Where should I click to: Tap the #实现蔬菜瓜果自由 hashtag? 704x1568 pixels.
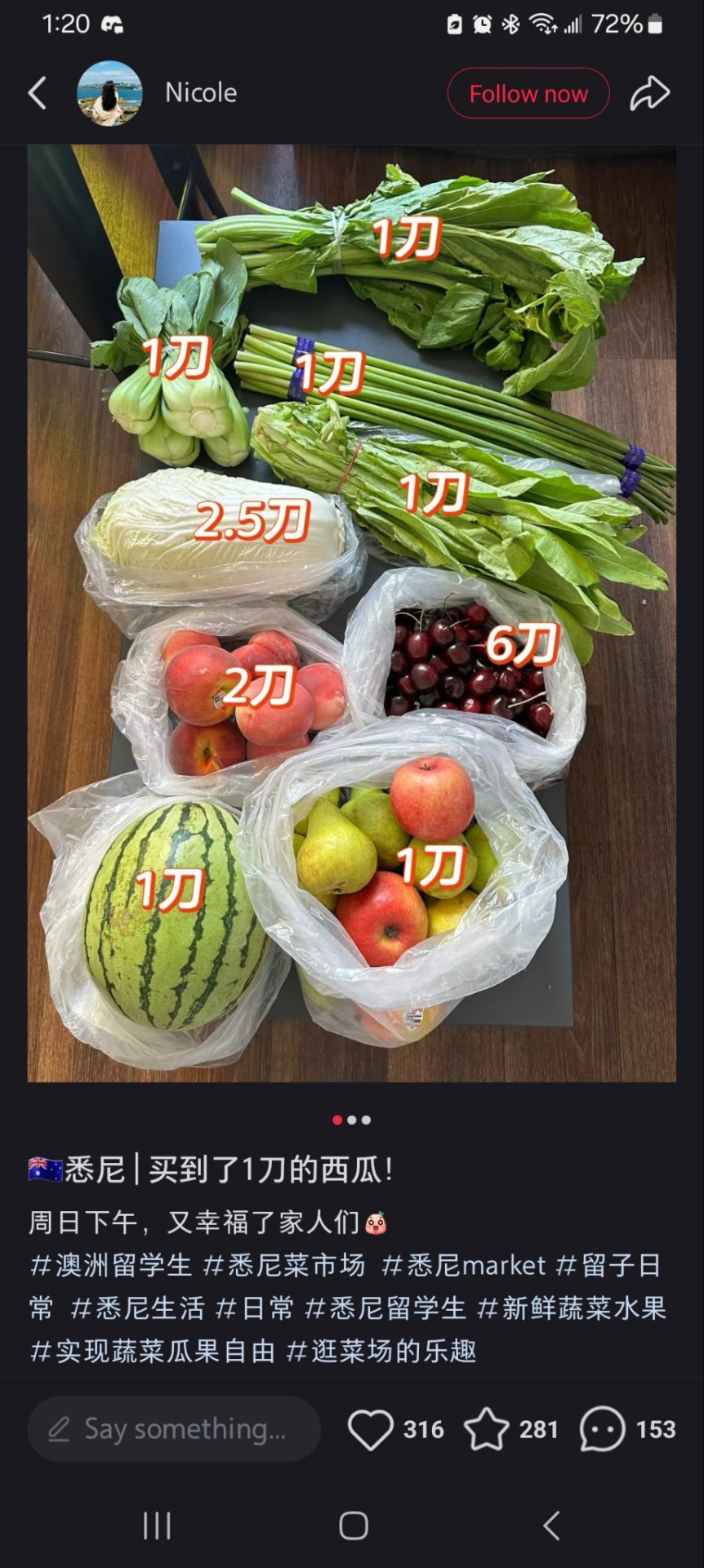152,1351
